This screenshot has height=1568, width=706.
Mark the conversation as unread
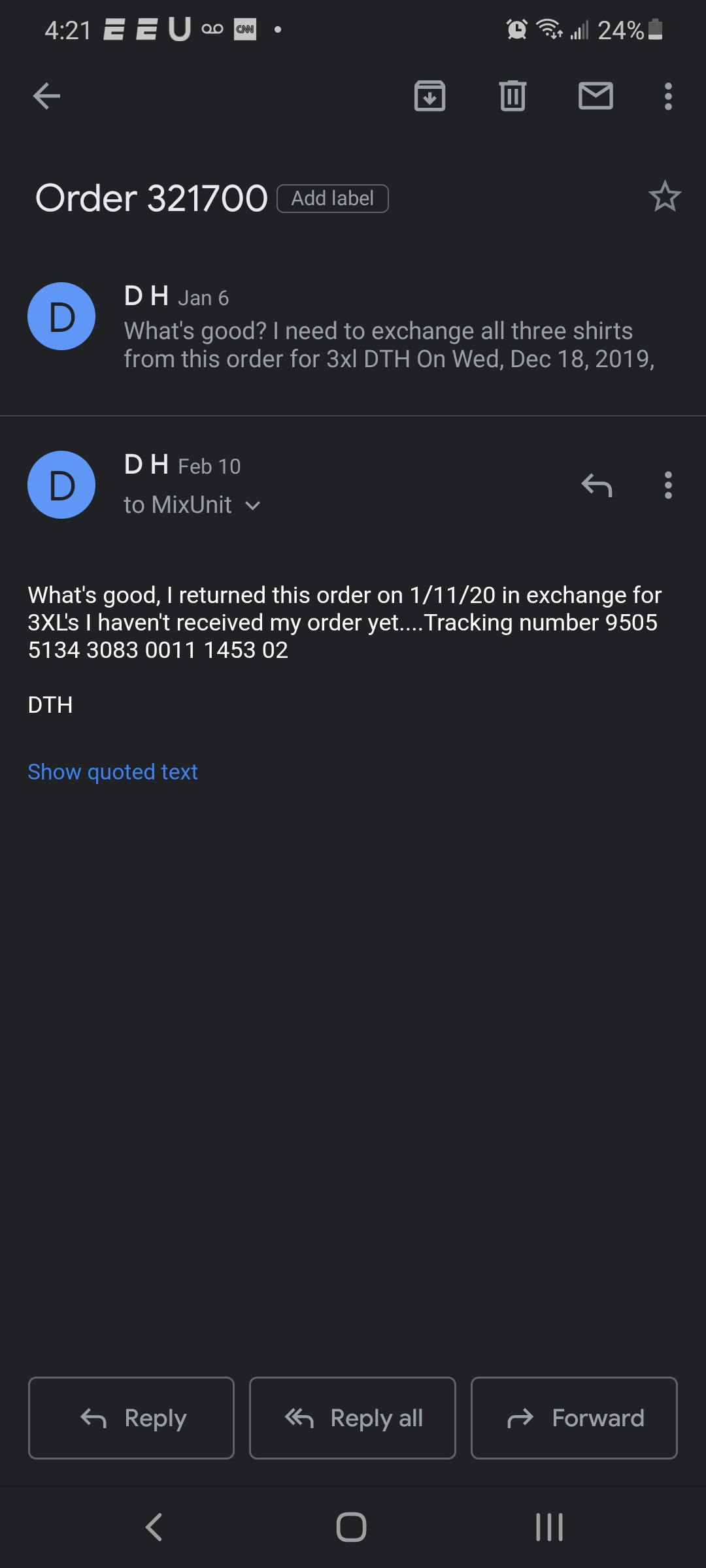click(x=596, y=96)
